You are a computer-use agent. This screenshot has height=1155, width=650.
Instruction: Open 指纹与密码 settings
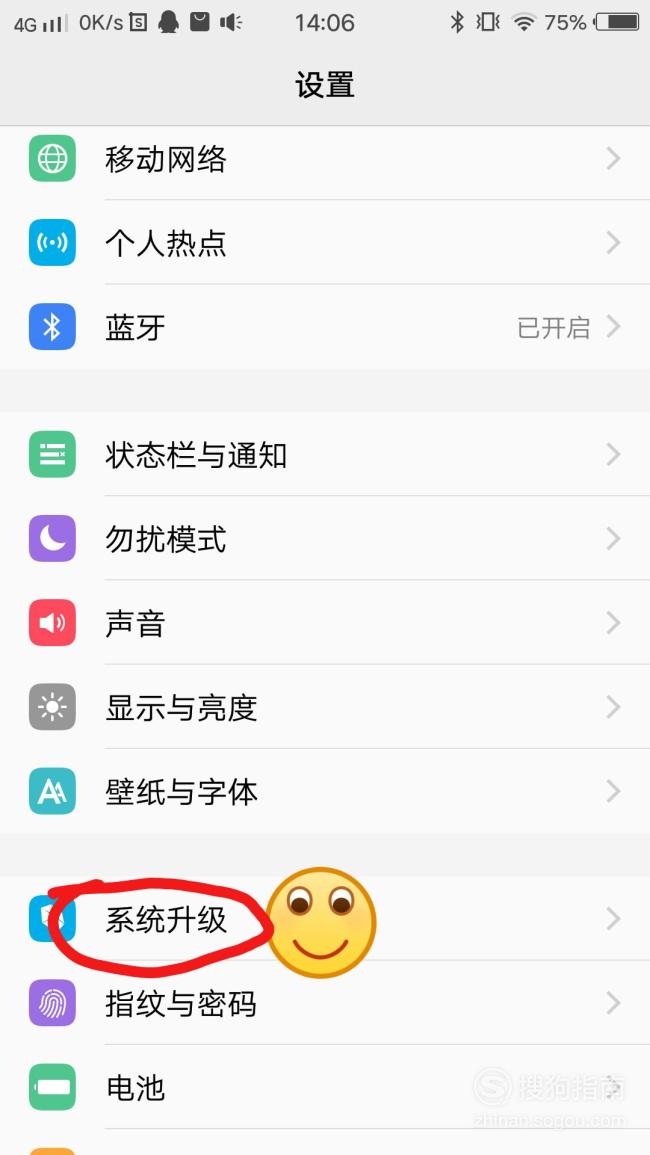pyautogui.click(x=325, y=1003)
